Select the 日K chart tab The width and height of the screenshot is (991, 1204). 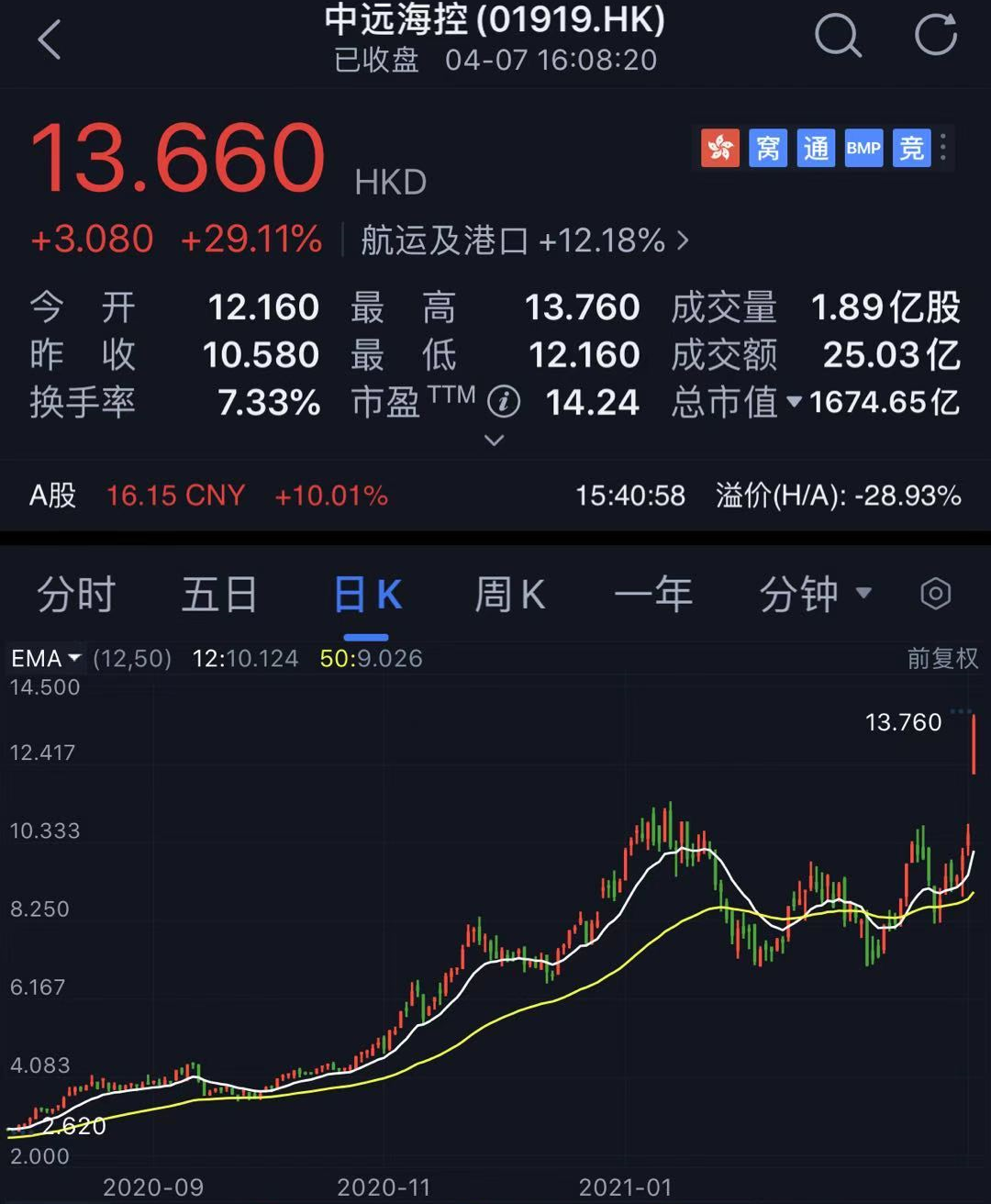367,595
